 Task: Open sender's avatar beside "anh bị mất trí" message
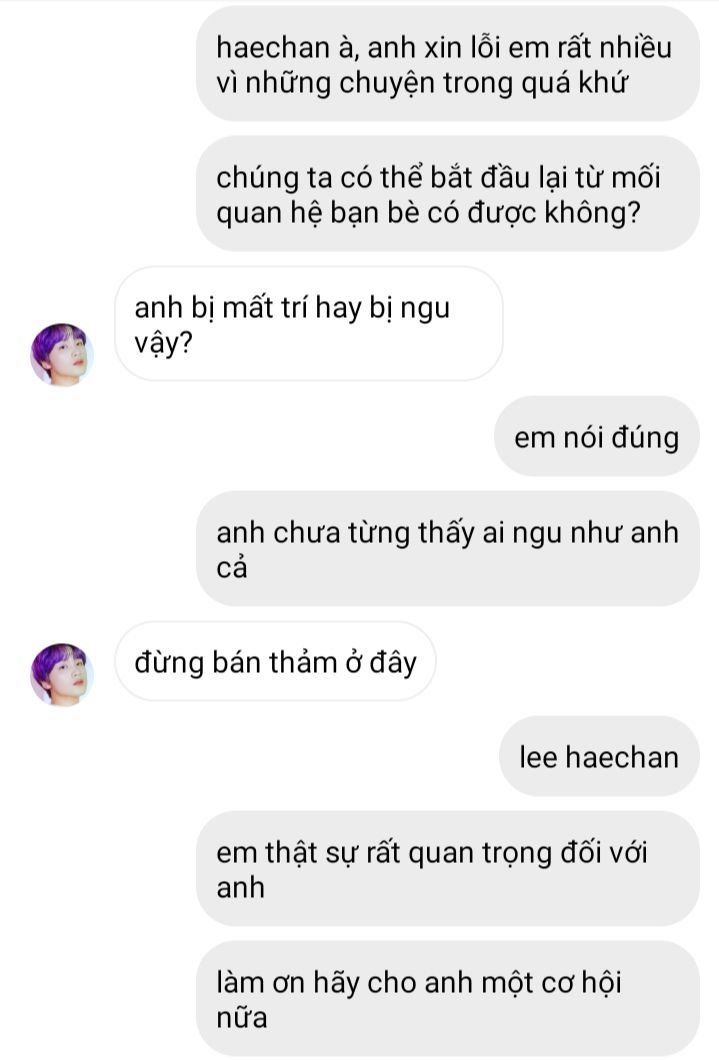(61, 354)
